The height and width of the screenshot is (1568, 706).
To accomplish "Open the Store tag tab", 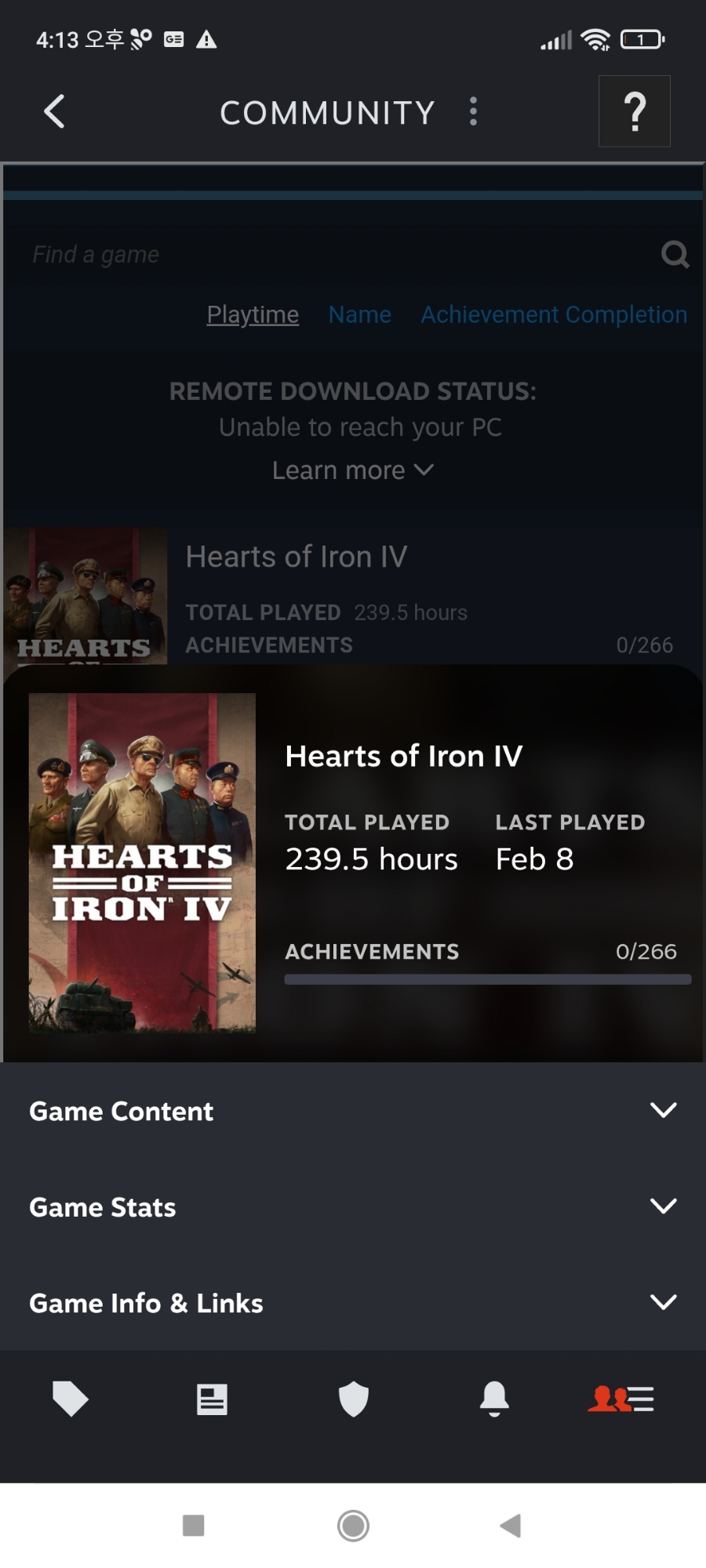I will tap(71, 1399).
